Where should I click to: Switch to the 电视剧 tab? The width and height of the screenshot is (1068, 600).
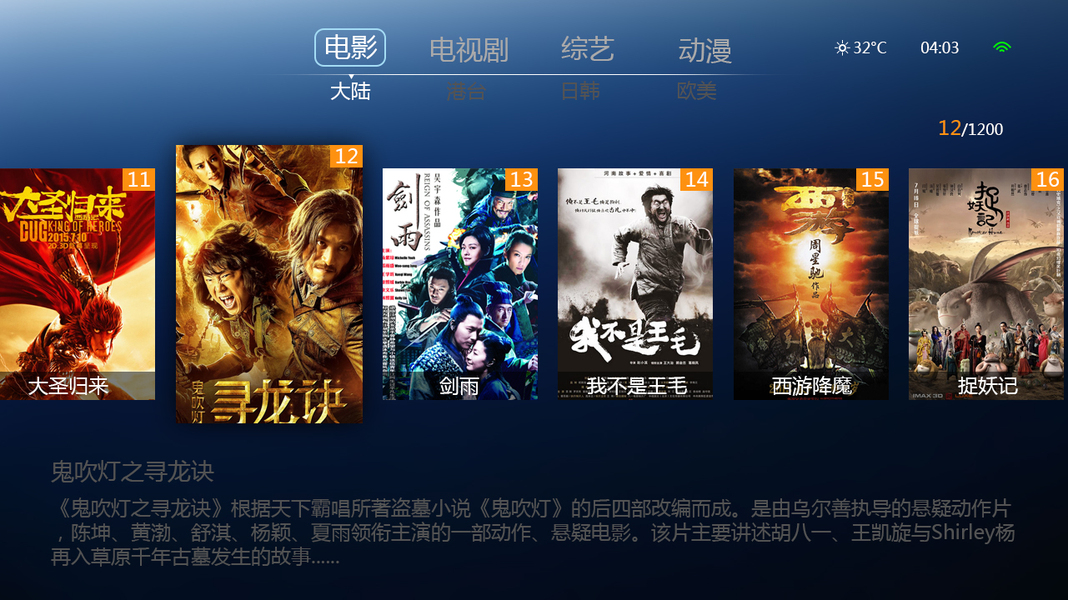(469, 50)
